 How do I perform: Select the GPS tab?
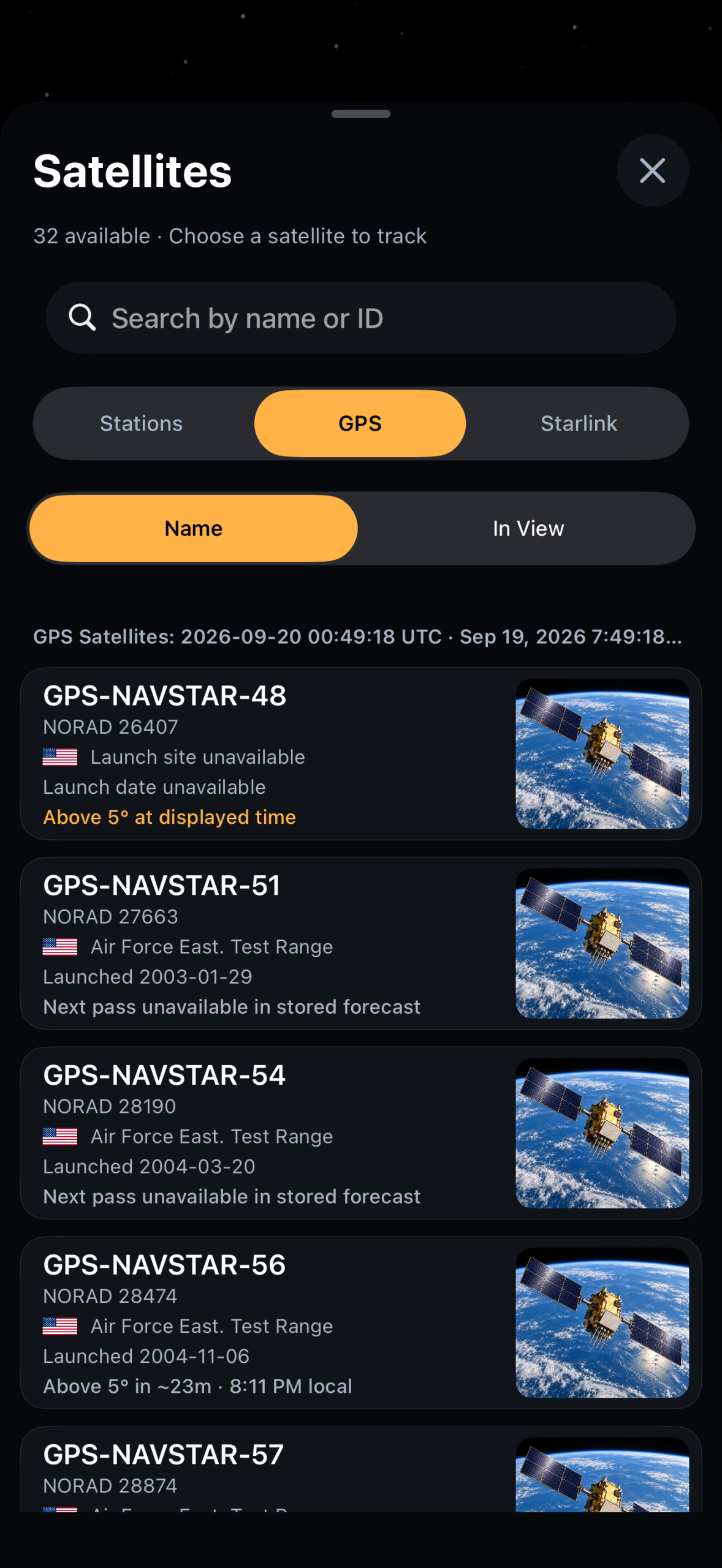(x=360, y=423)
